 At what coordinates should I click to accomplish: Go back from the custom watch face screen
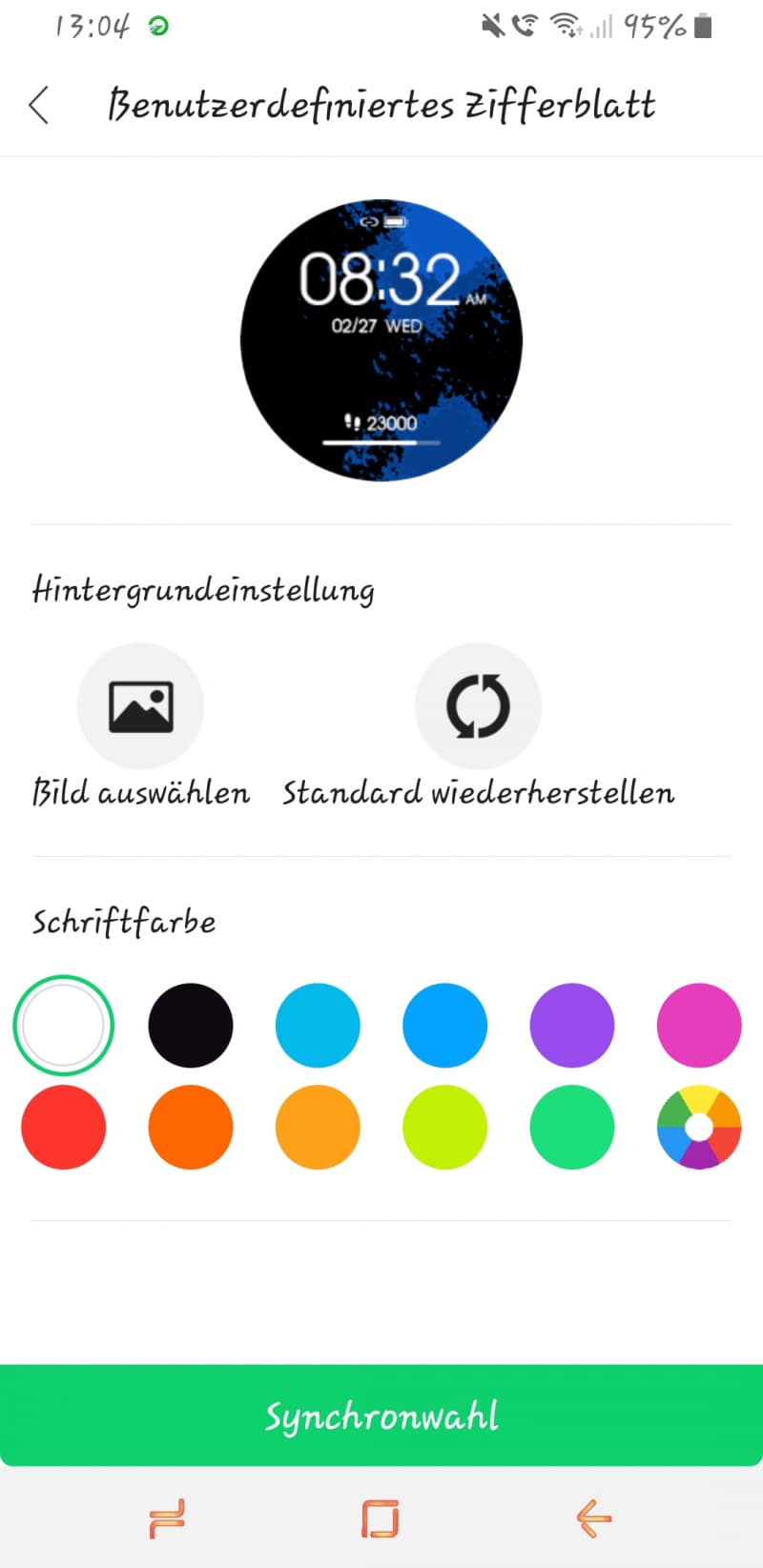pyautogui.click(x=39, y=105)
